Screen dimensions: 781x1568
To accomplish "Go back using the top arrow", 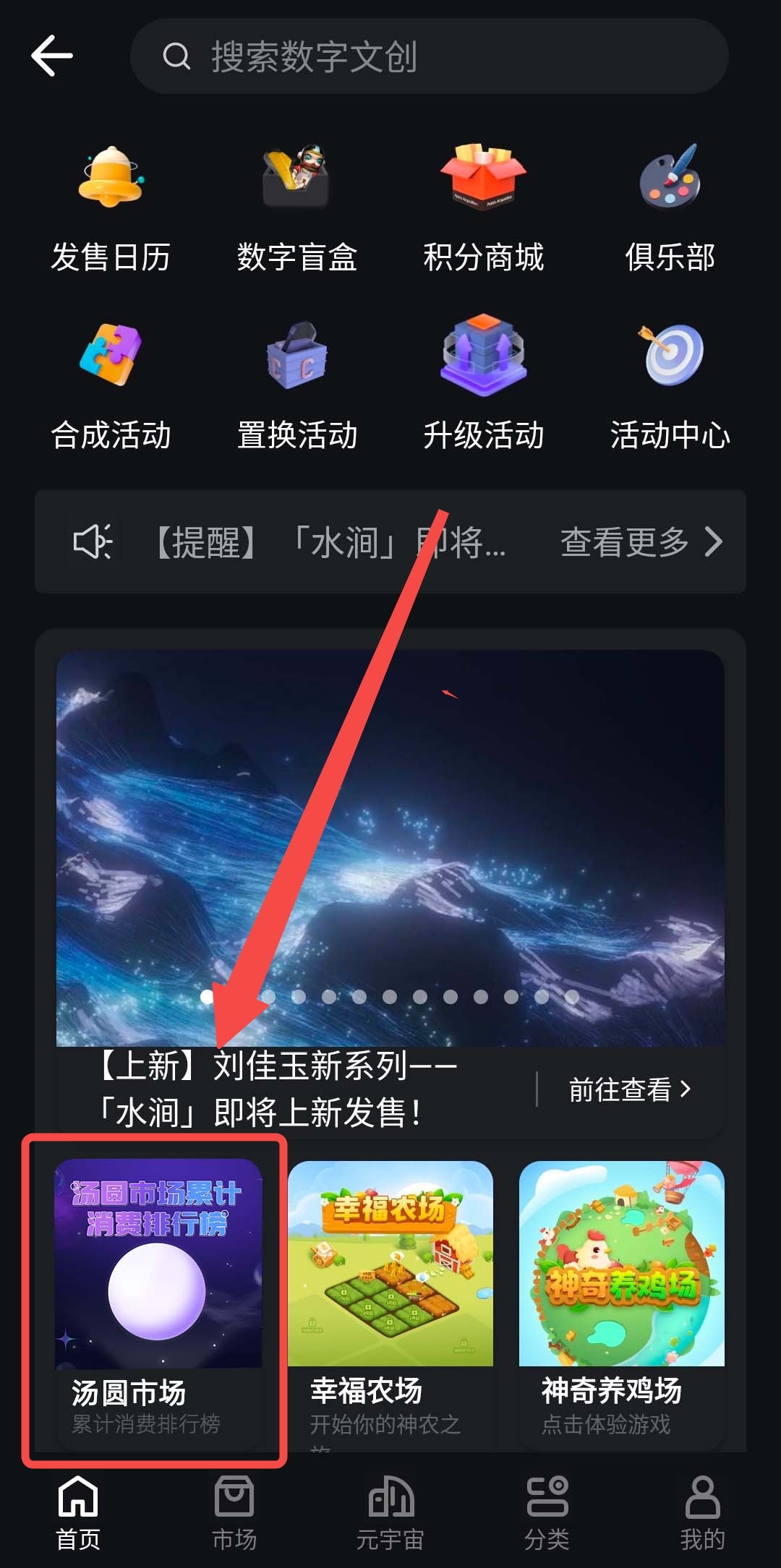I will (x=52, y=56).
